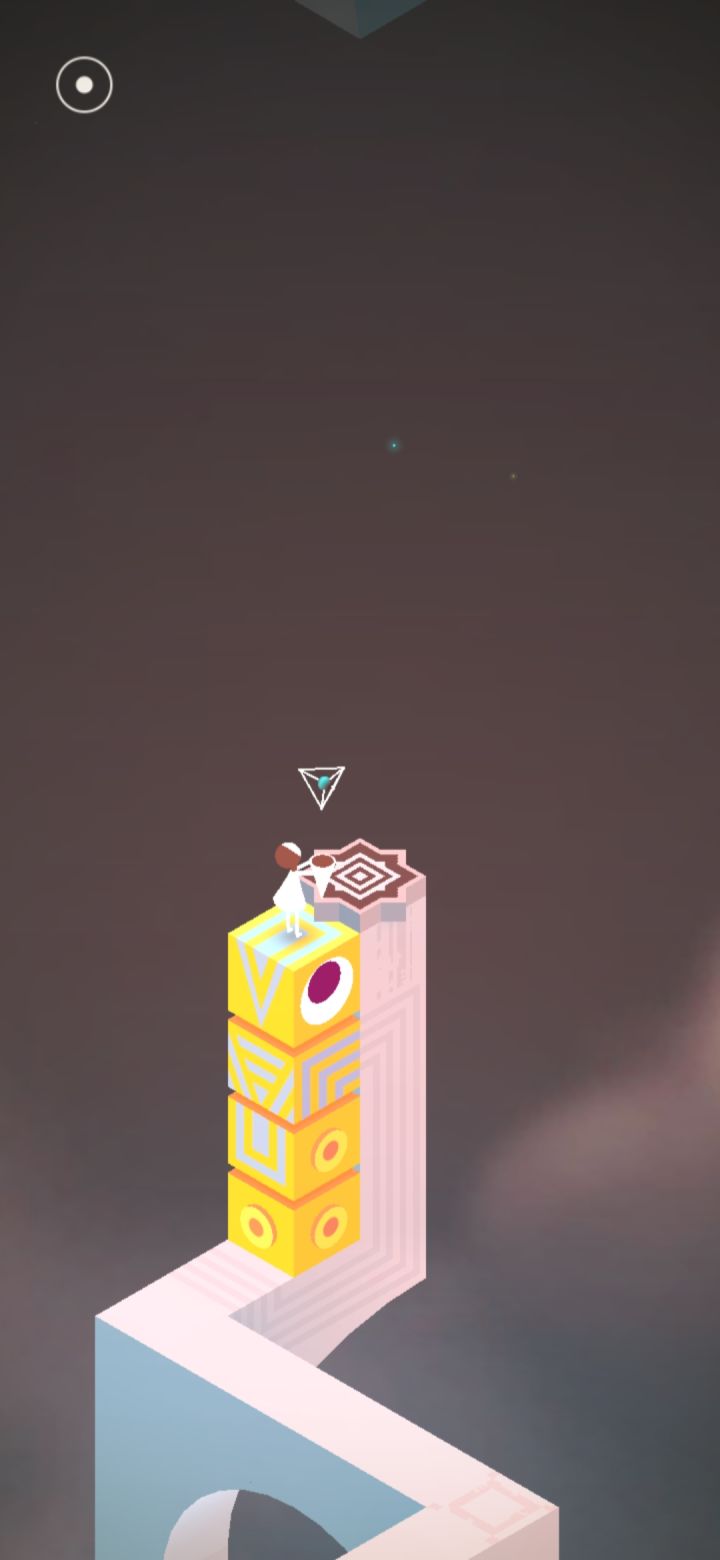Tap the pink column below the platform

click(400, 1100)
